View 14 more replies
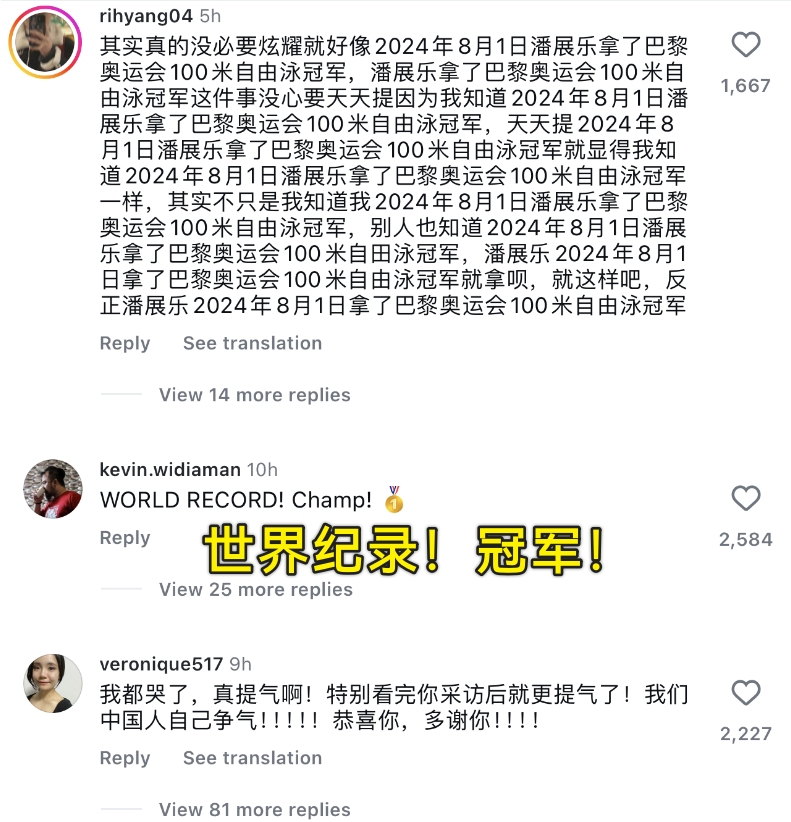The image size is (791, 822). point(254,395)
